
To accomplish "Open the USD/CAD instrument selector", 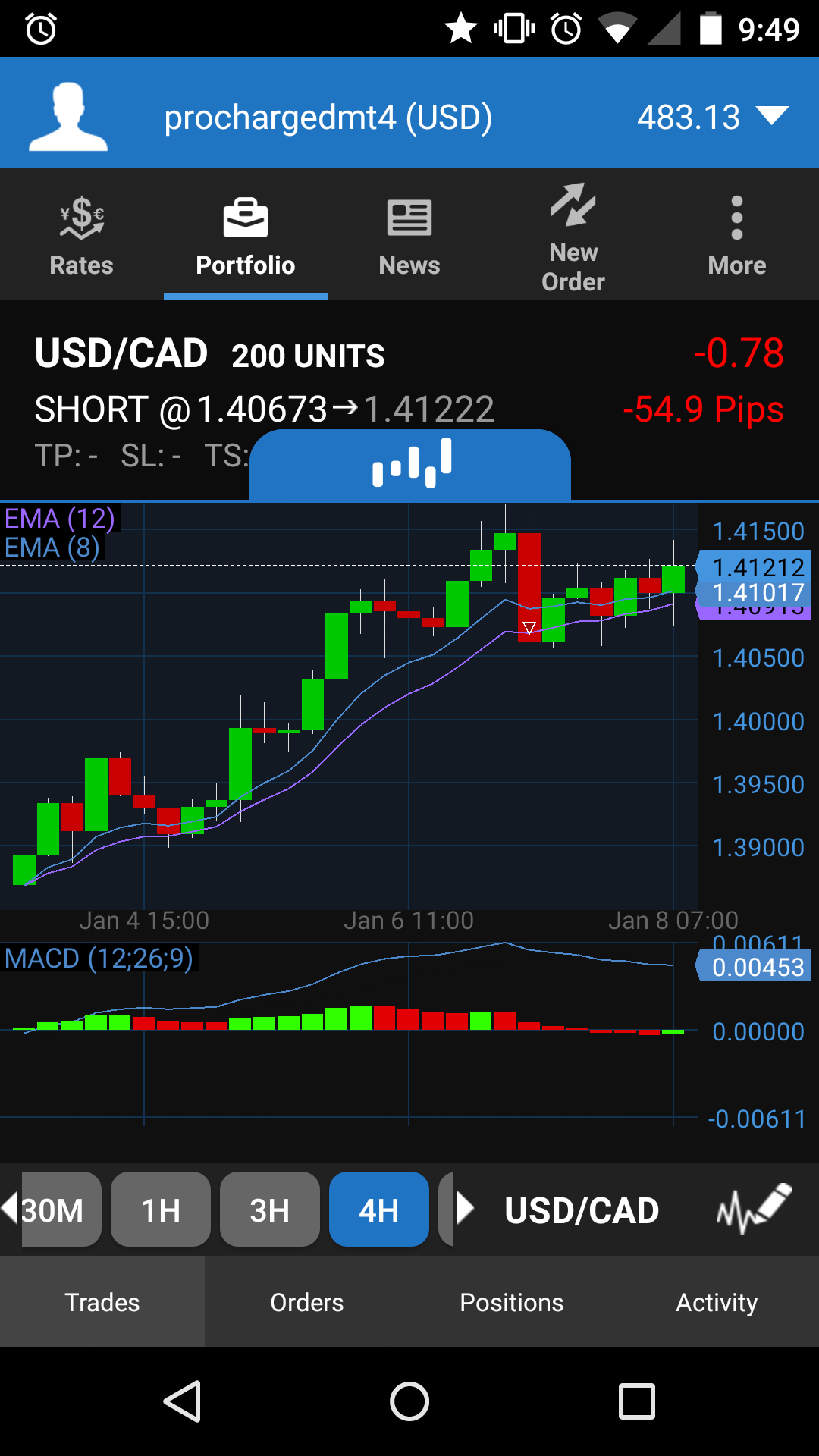I will (x=581, y=1210).
